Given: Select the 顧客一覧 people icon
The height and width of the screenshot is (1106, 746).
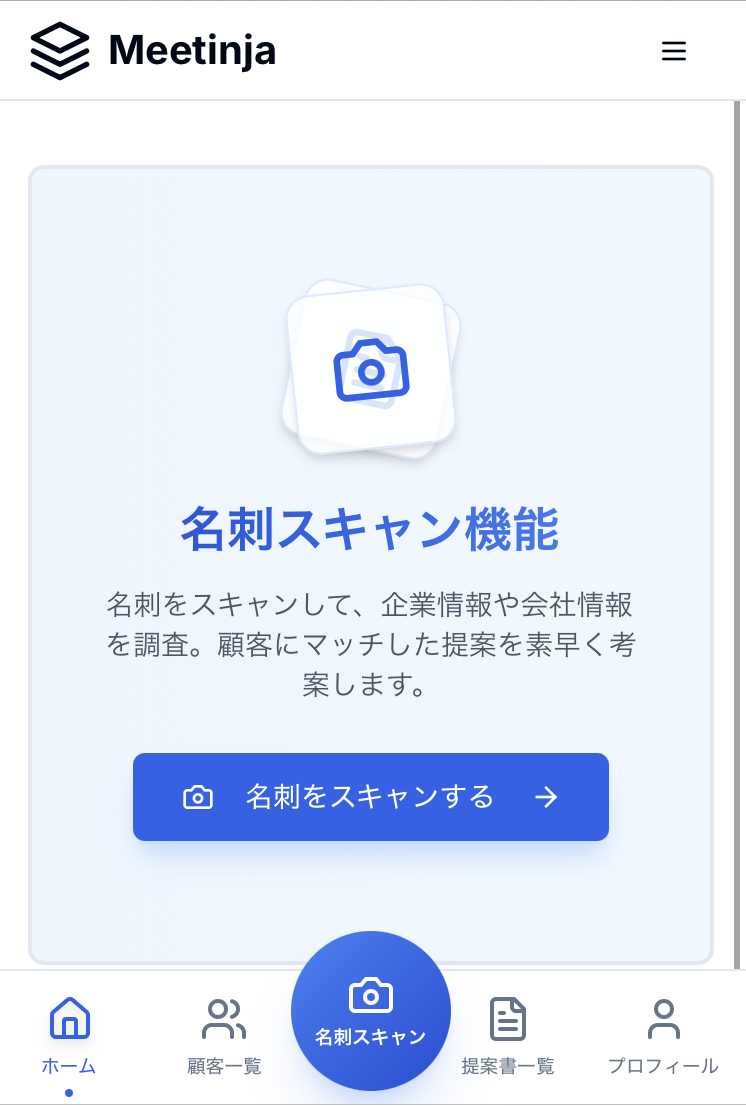Looking at the screenshot, I should [x=223, y=1017].
